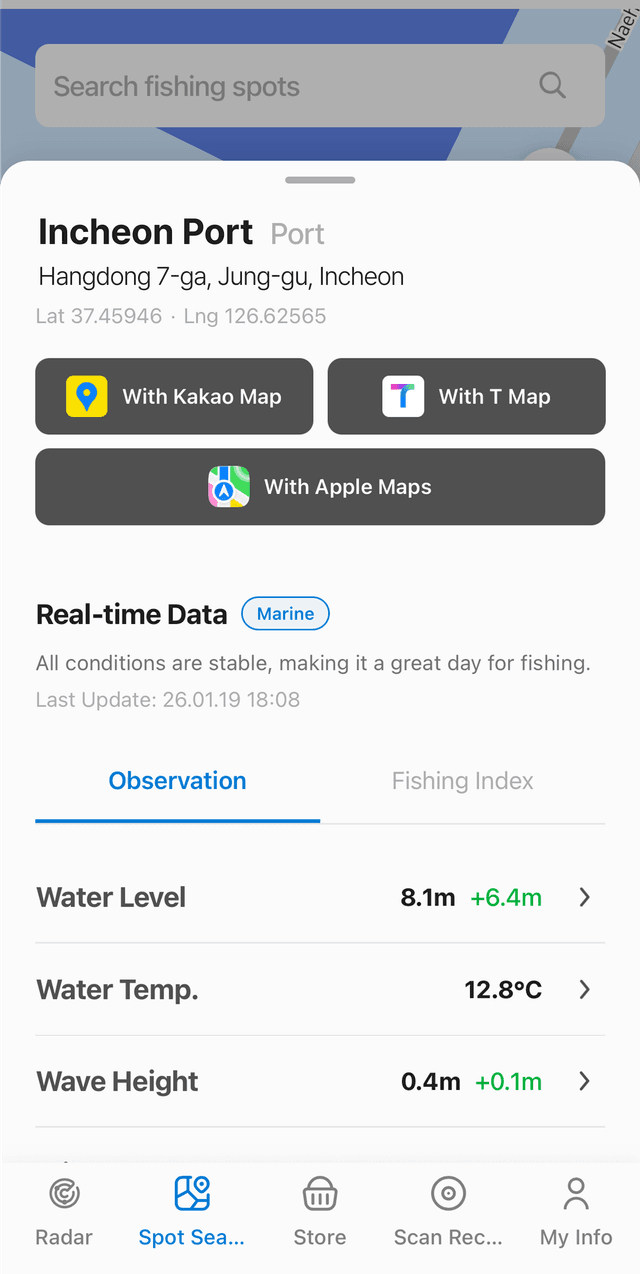Tap the Spot Search tab
This screenshot has width=640, height=1274.
click(x=192, y=1211)
